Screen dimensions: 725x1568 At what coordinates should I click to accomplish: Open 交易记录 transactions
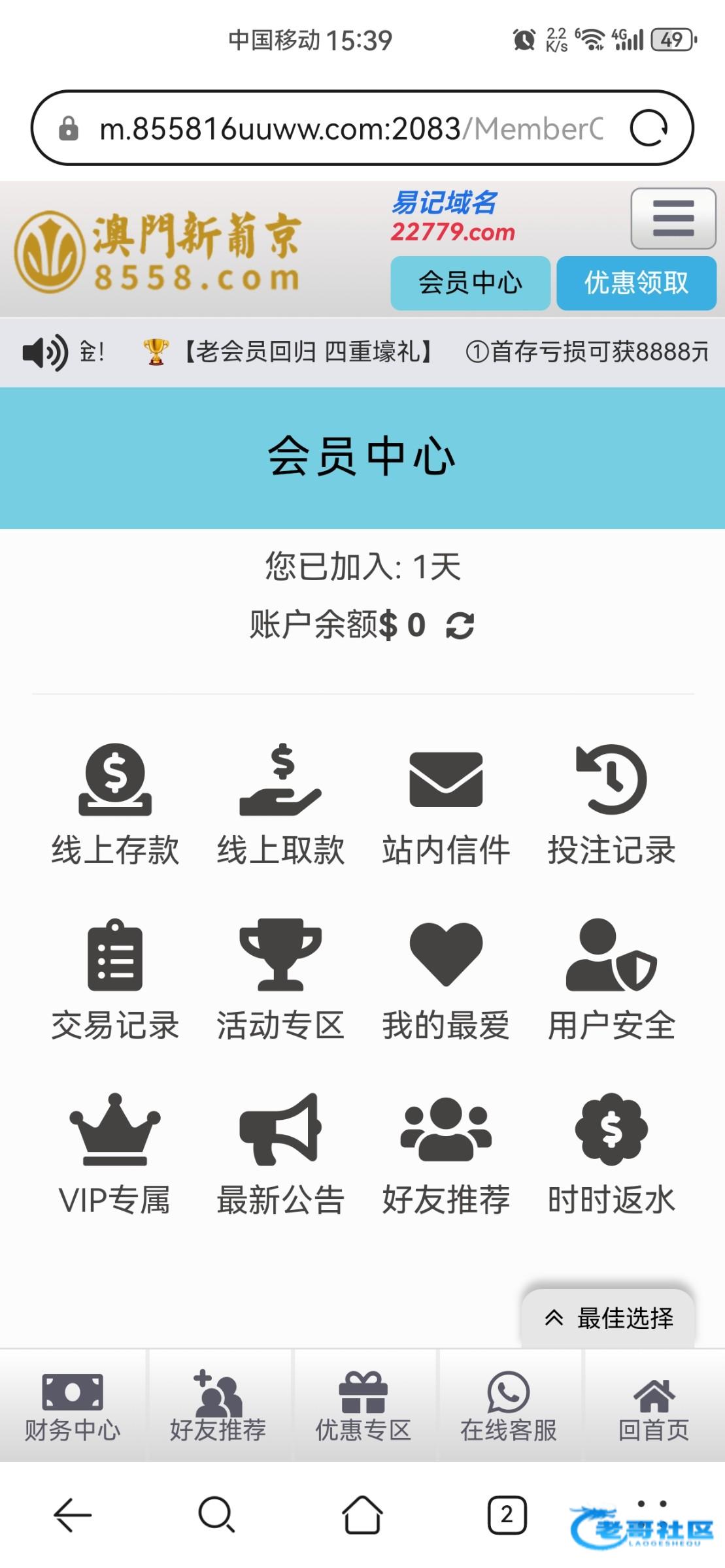(115, 980)
